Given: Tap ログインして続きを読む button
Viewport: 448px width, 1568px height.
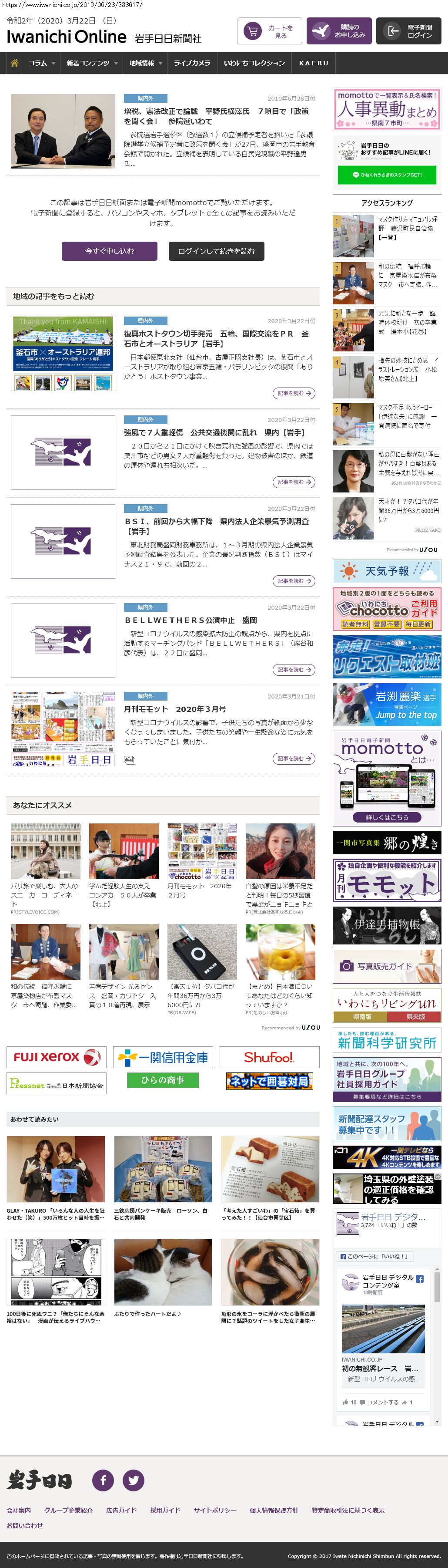Looking at the screenshot, I should (x=217, y=251).
